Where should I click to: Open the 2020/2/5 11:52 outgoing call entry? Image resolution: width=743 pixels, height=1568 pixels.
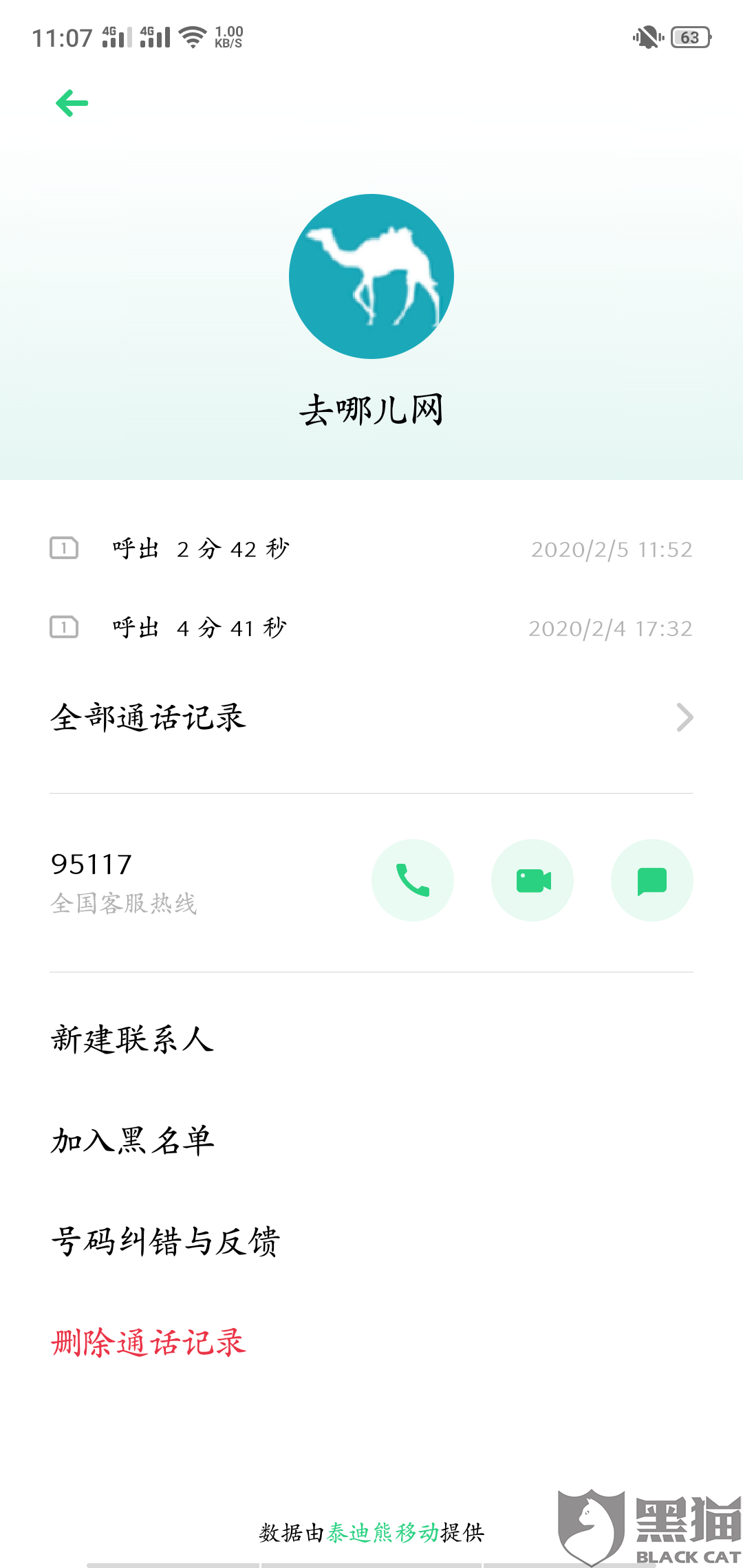[x=371, y=549]
